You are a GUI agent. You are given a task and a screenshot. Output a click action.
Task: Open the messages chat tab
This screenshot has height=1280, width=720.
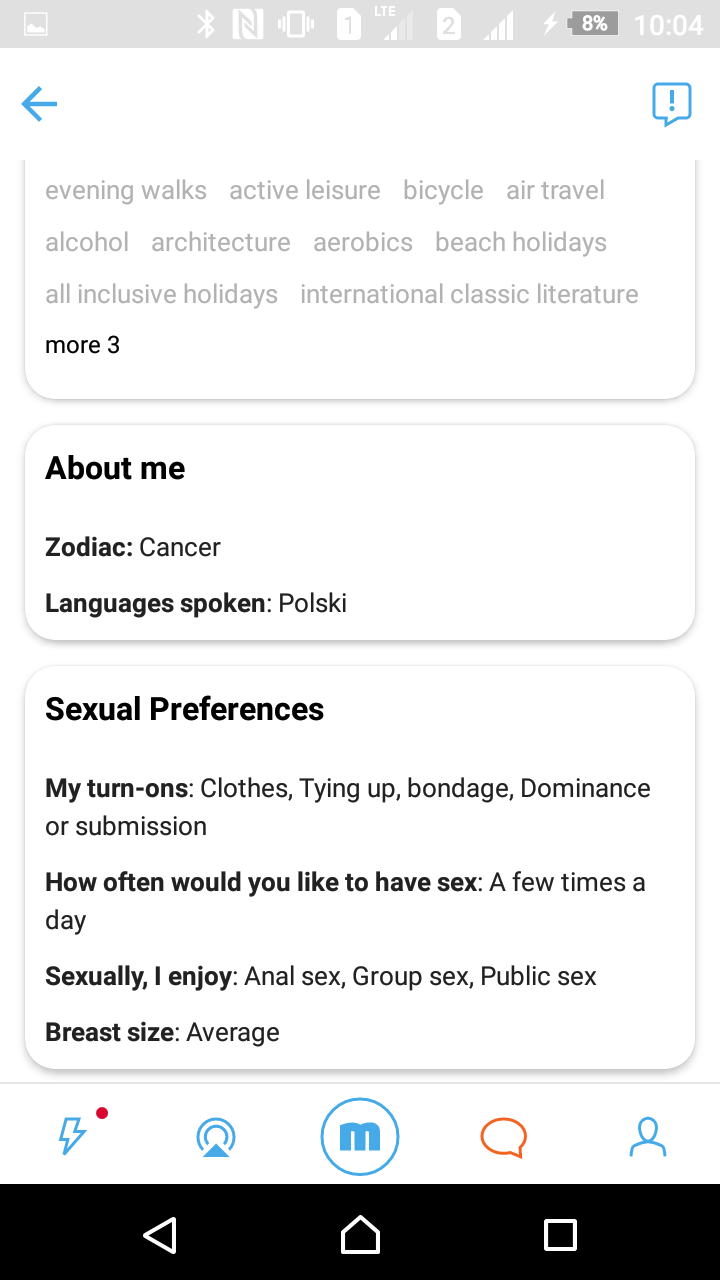coord(504,1138)
